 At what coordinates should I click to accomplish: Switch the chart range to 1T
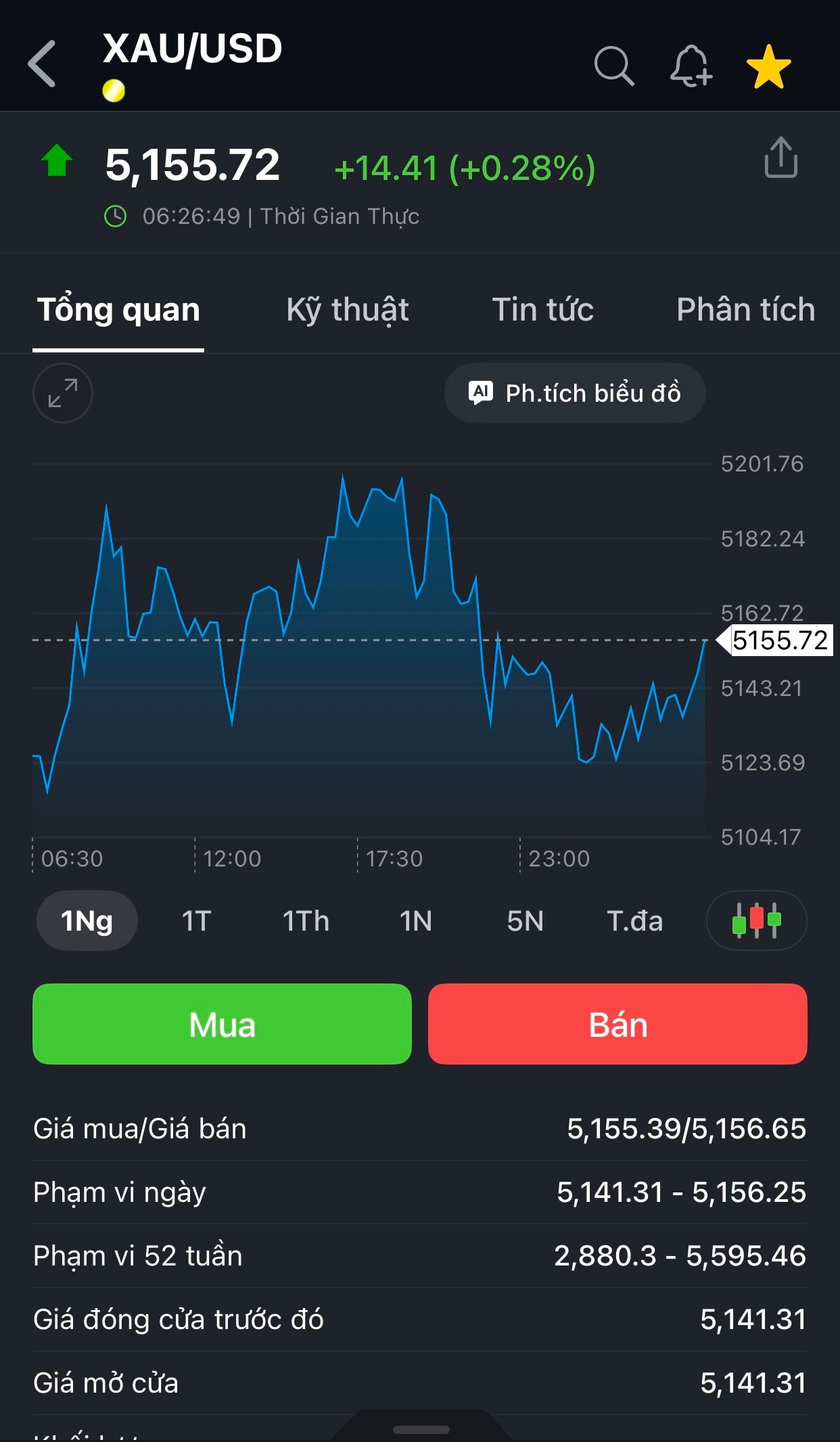click(x=196, y=921)
